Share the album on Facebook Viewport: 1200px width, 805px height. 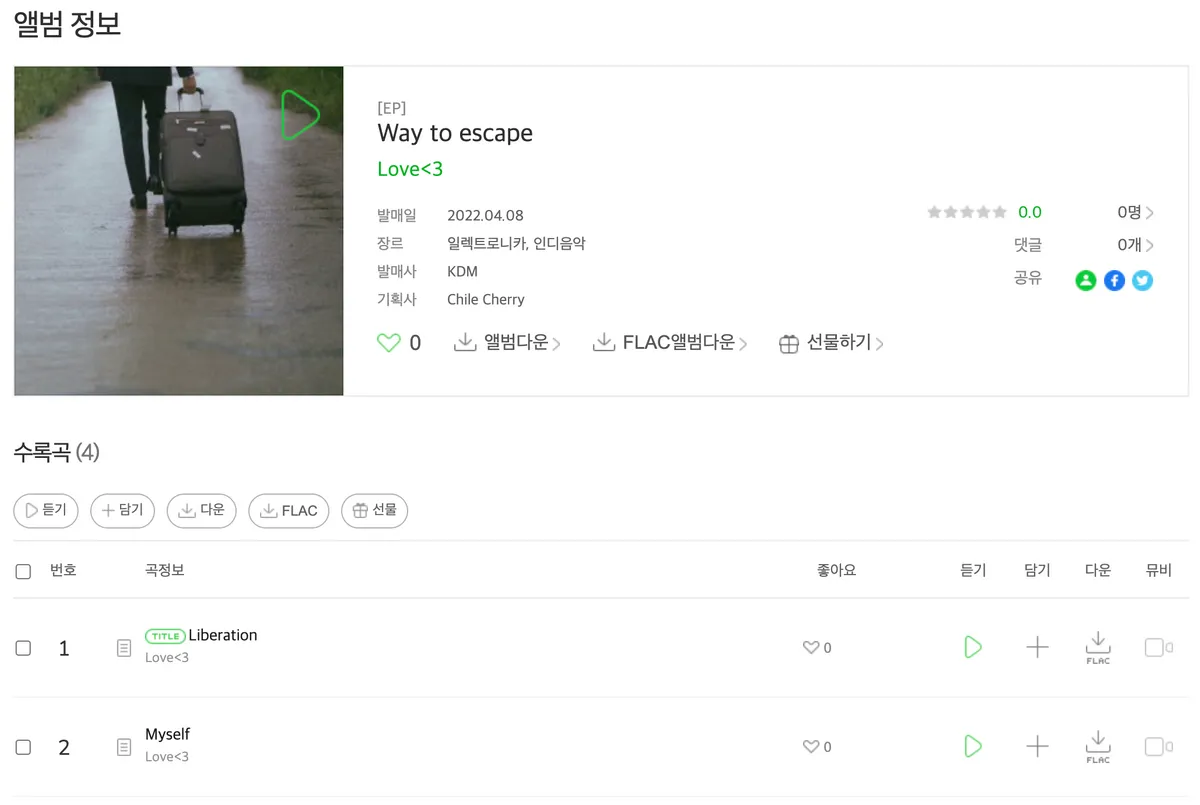(x=1114, y=281)
